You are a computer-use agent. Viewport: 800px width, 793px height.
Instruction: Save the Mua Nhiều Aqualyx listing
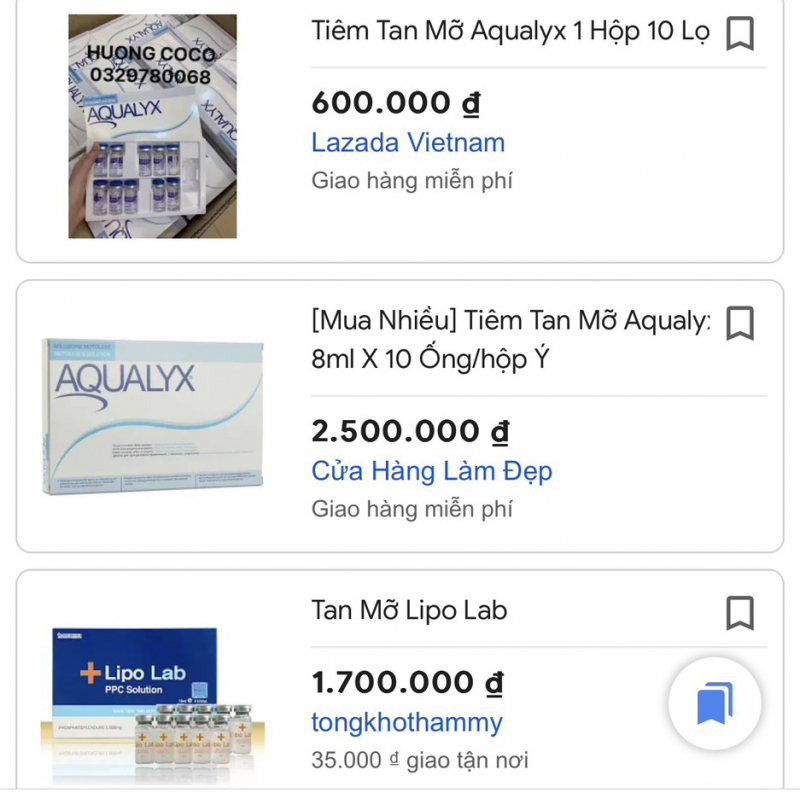coord(739,323)
